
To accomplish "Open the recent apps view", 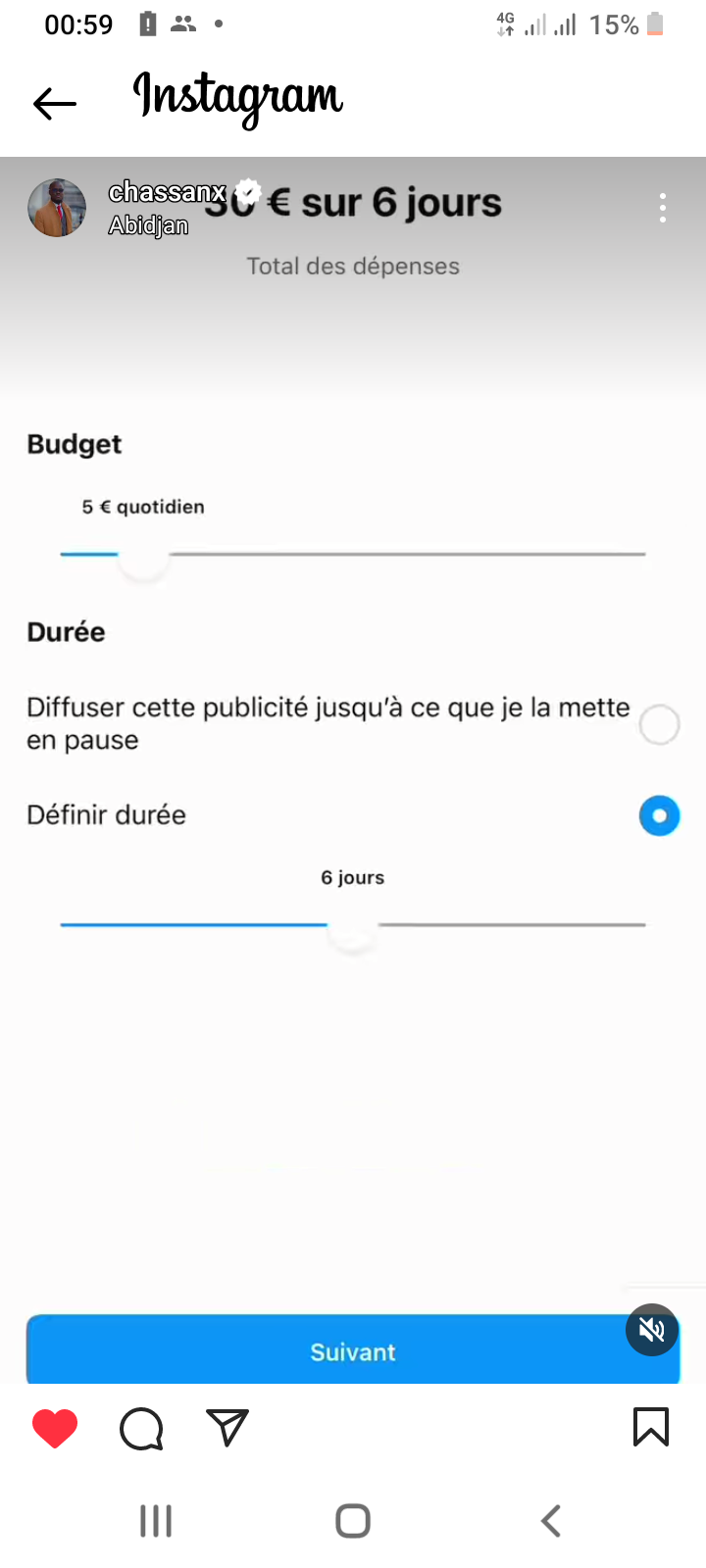I will 156,1521.
